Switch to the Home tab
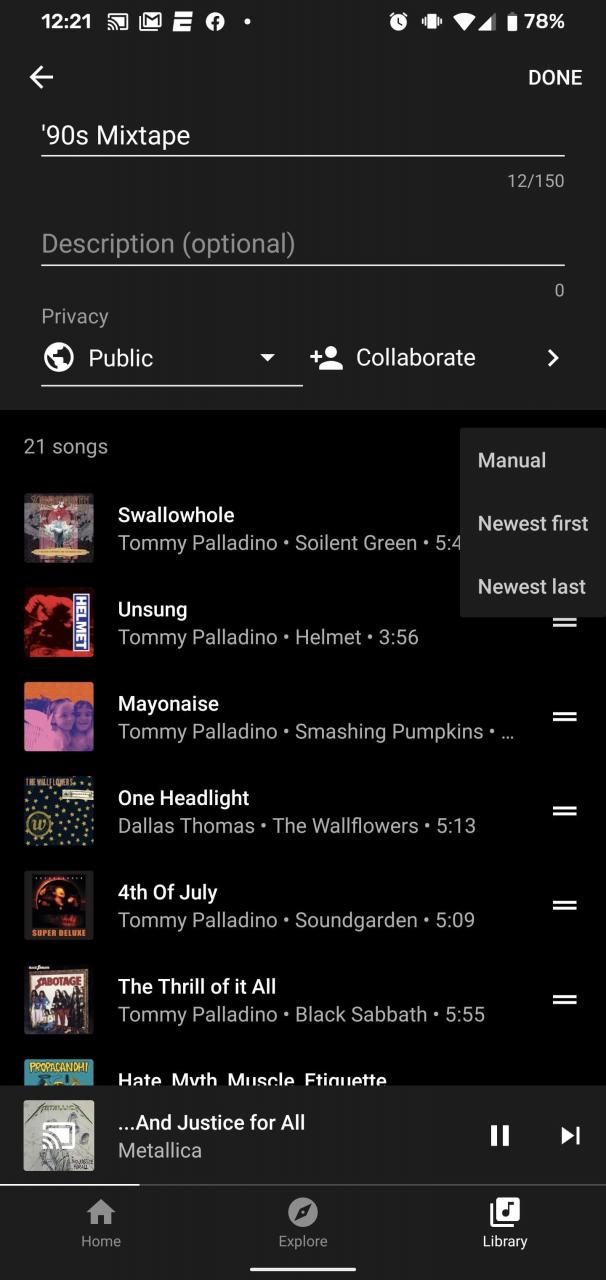 point(101,1223)
